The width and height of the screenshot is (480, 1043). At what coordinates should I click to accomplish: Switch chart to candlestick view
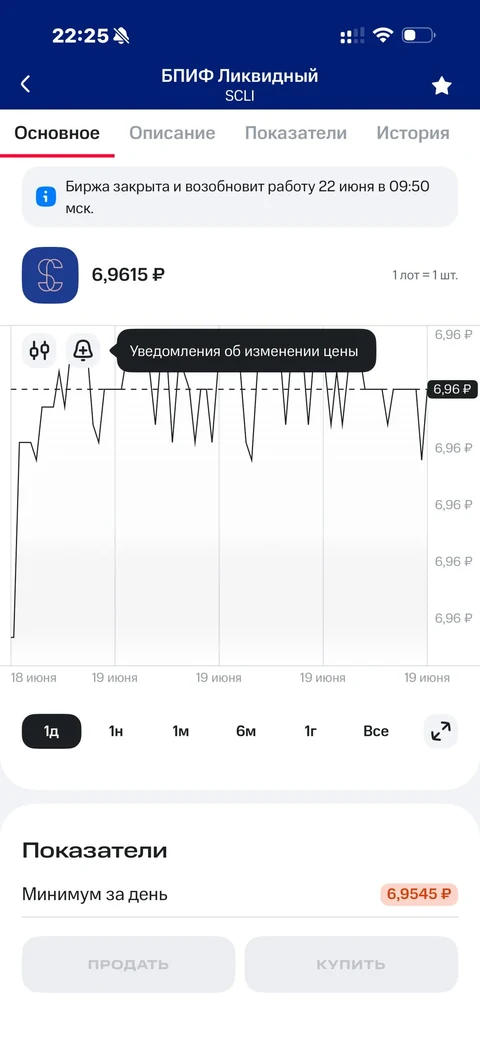(x=39, y=350)
